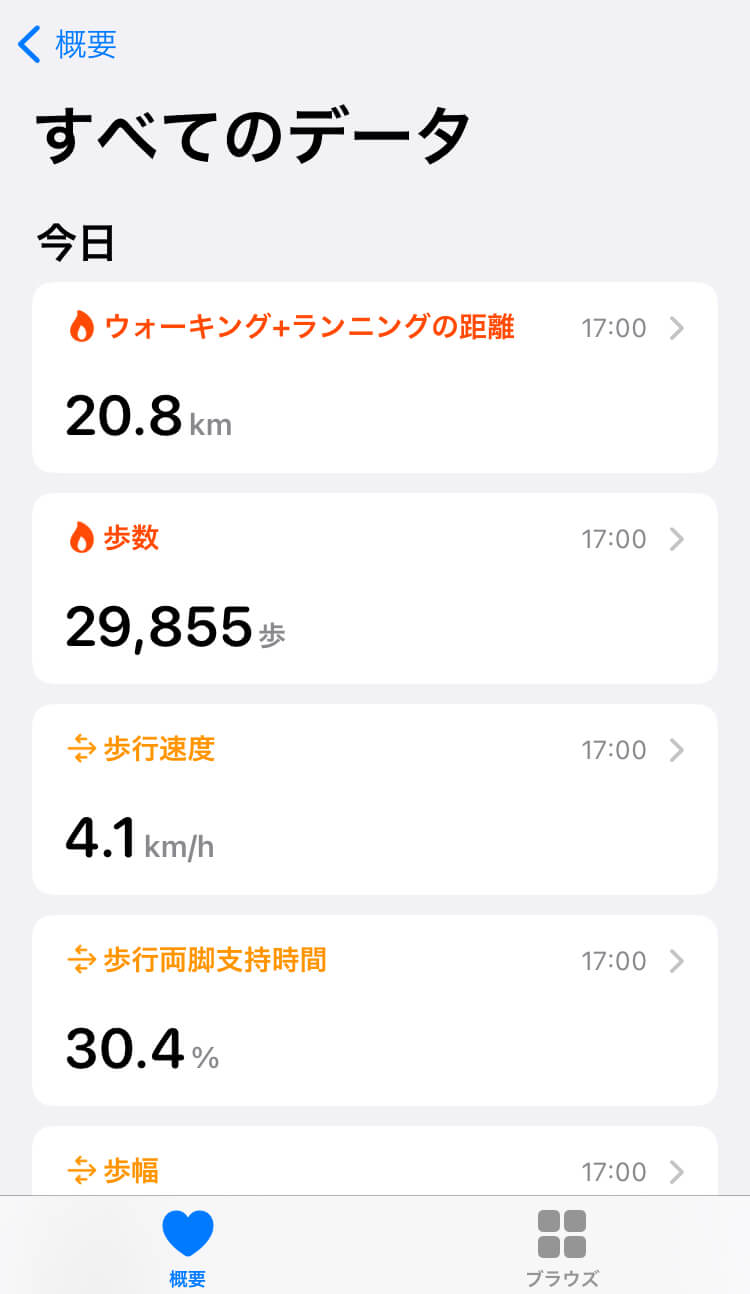750x1294 pixels.
Task: Go back to 概要
Action: (68, 45)
